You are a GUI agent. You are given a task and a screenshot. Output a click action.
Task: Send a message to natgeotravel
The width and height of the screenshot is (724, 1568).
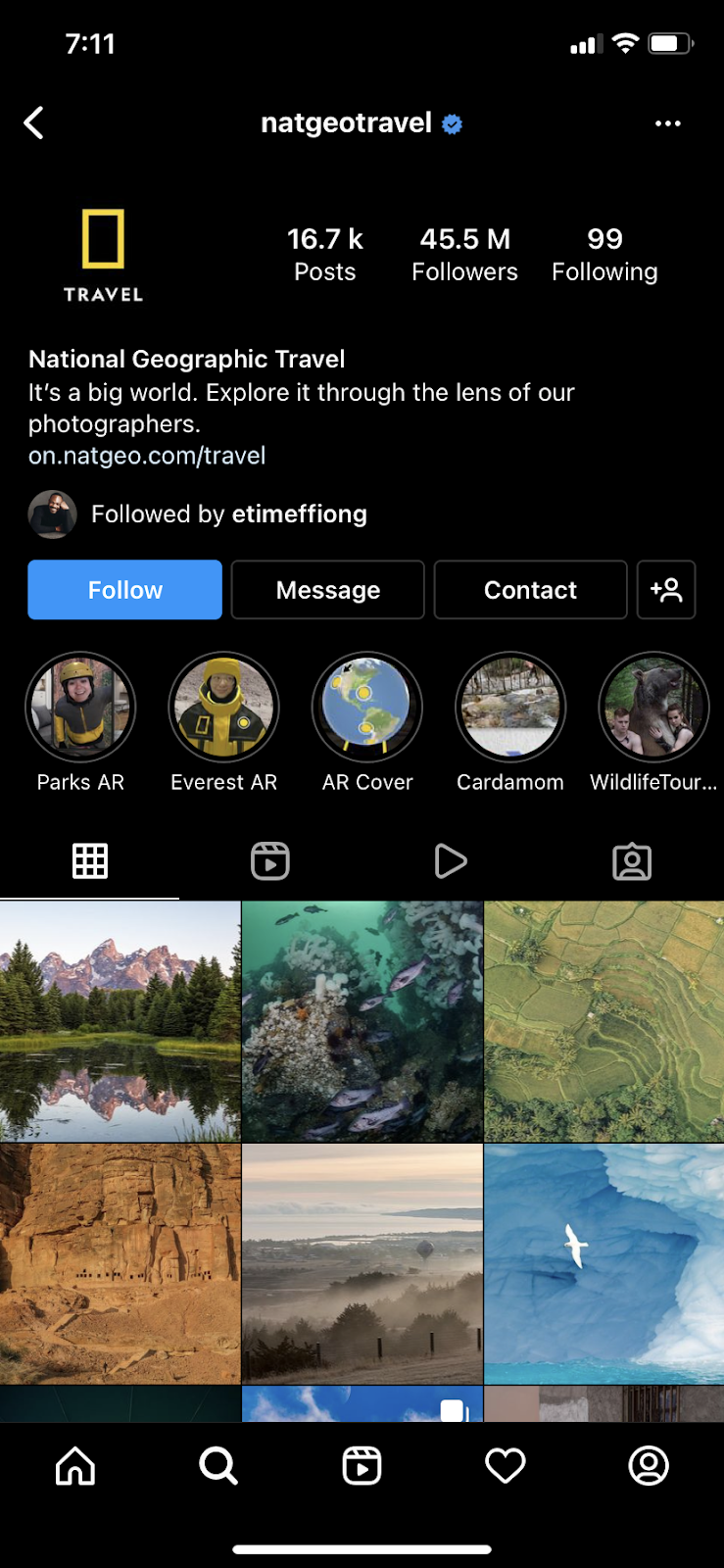point(327,590)
